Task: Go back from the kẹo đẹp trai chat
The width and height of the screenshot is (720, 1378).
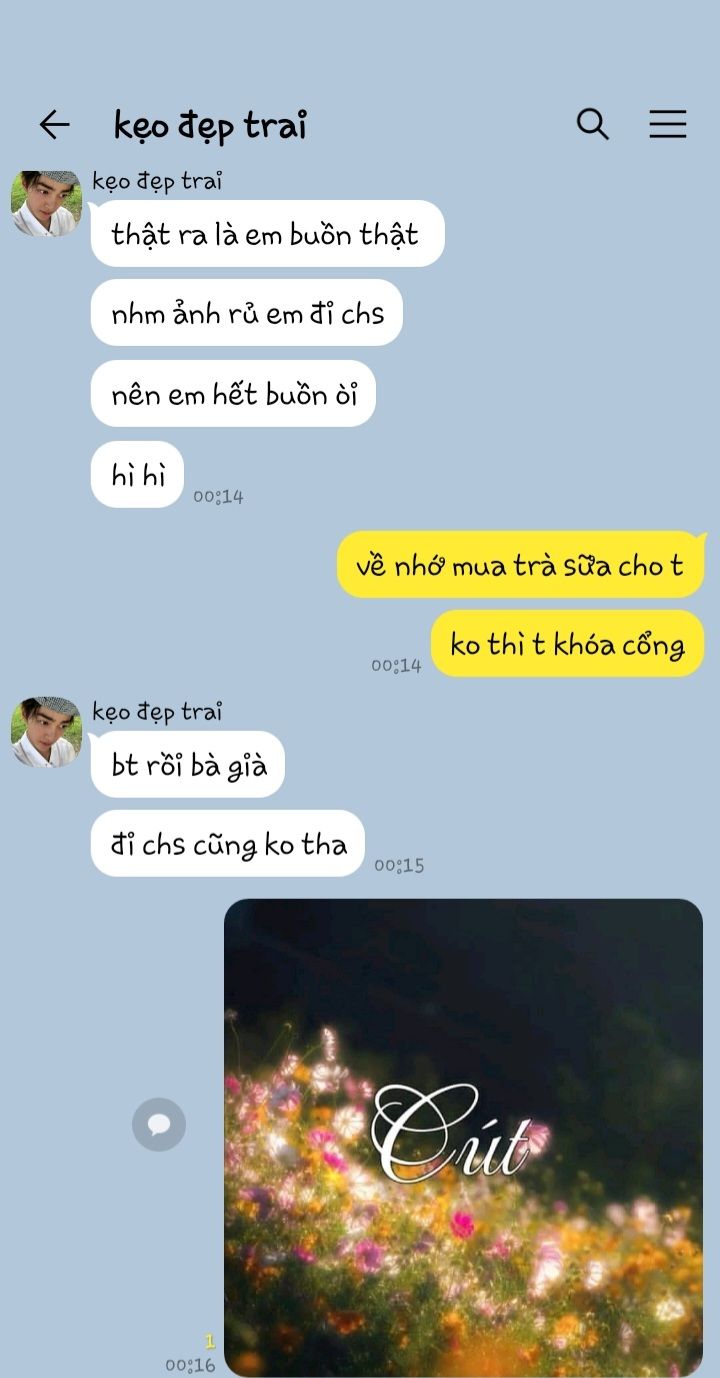Action: (x=54, y=125)
